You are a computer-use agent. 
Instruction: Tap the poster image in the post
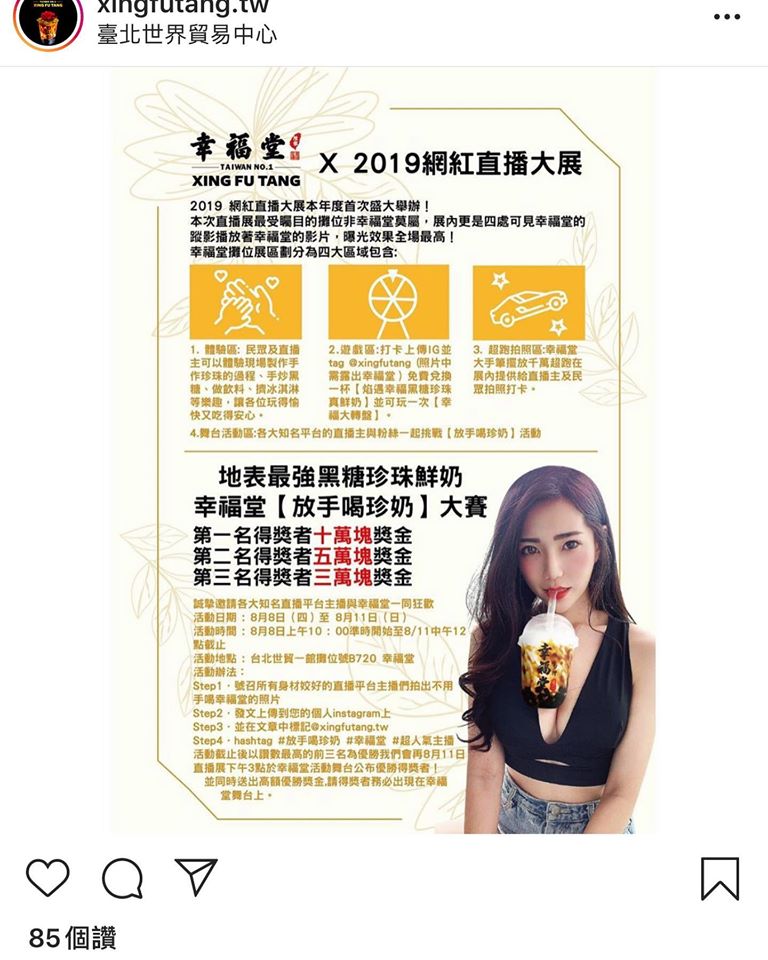pos(384,450)
